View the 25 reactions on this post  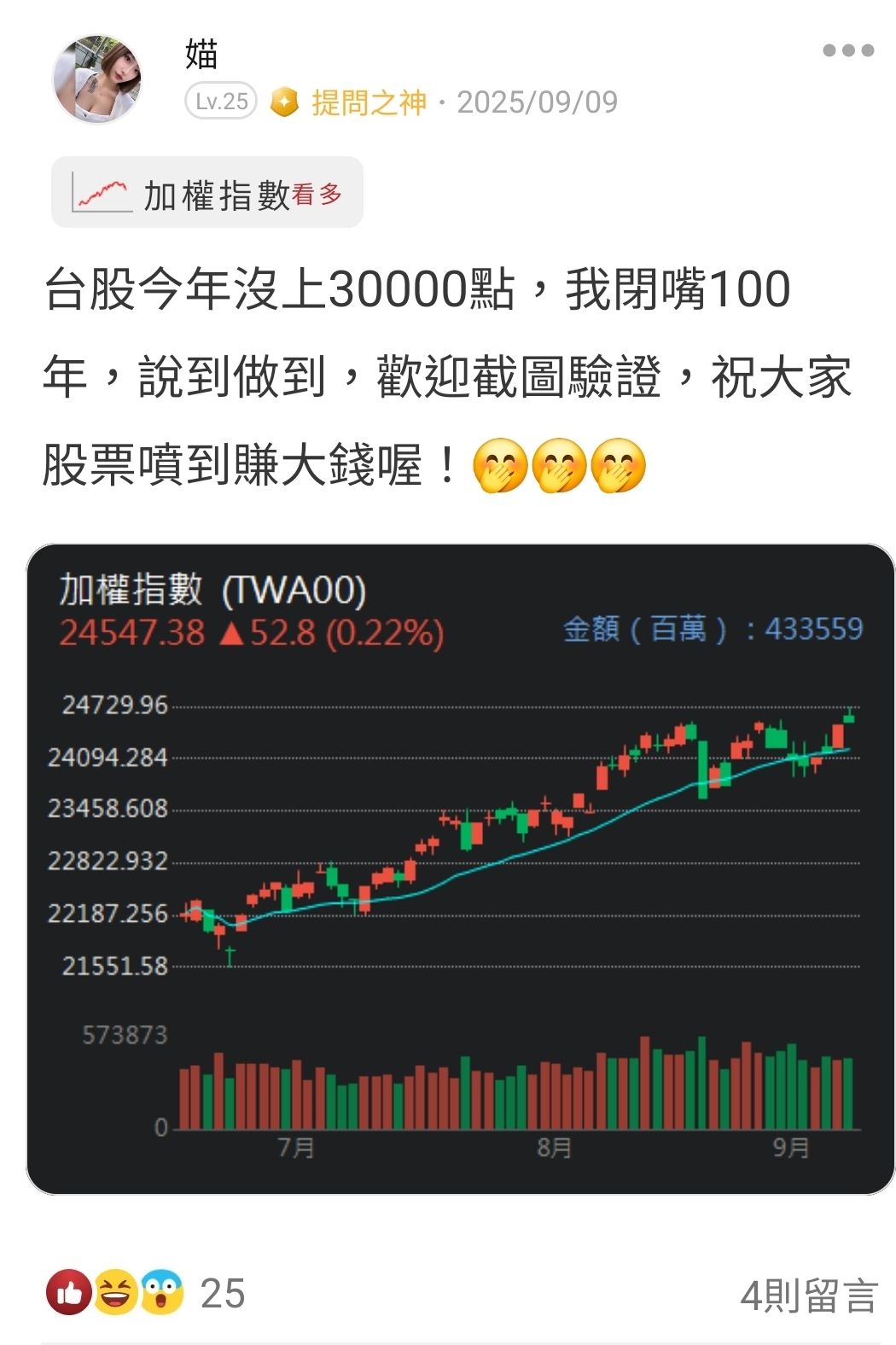[x=147, y=1293]
